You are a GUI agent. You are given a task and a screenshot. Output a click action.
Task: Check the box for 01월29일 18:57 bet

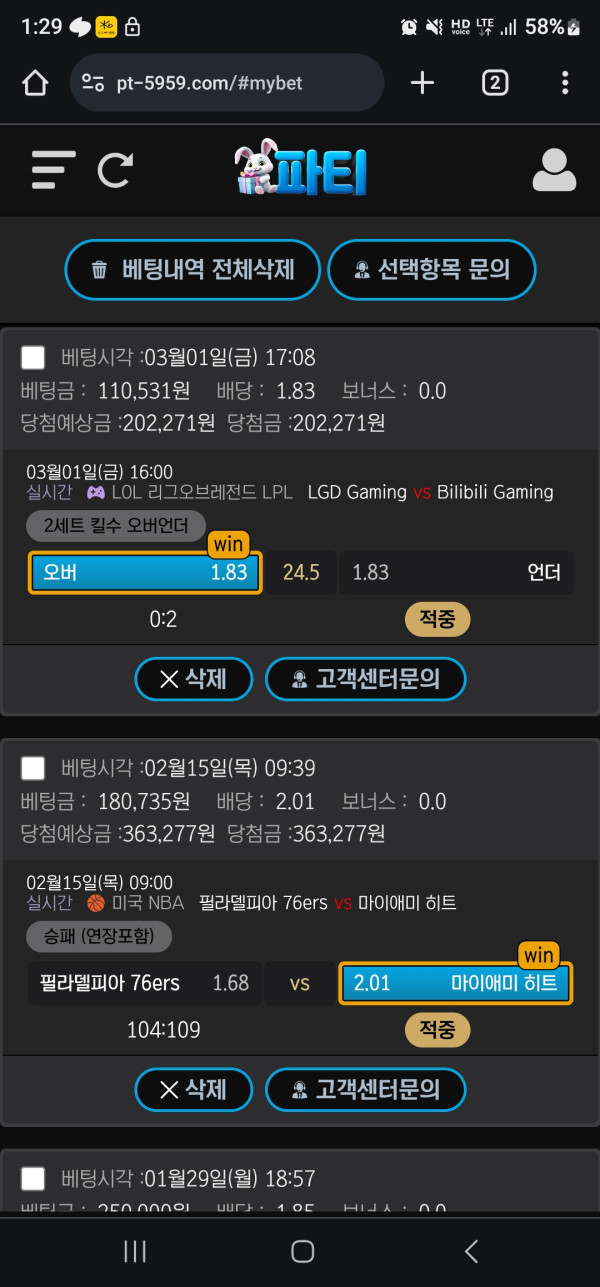coord(33,1179)
